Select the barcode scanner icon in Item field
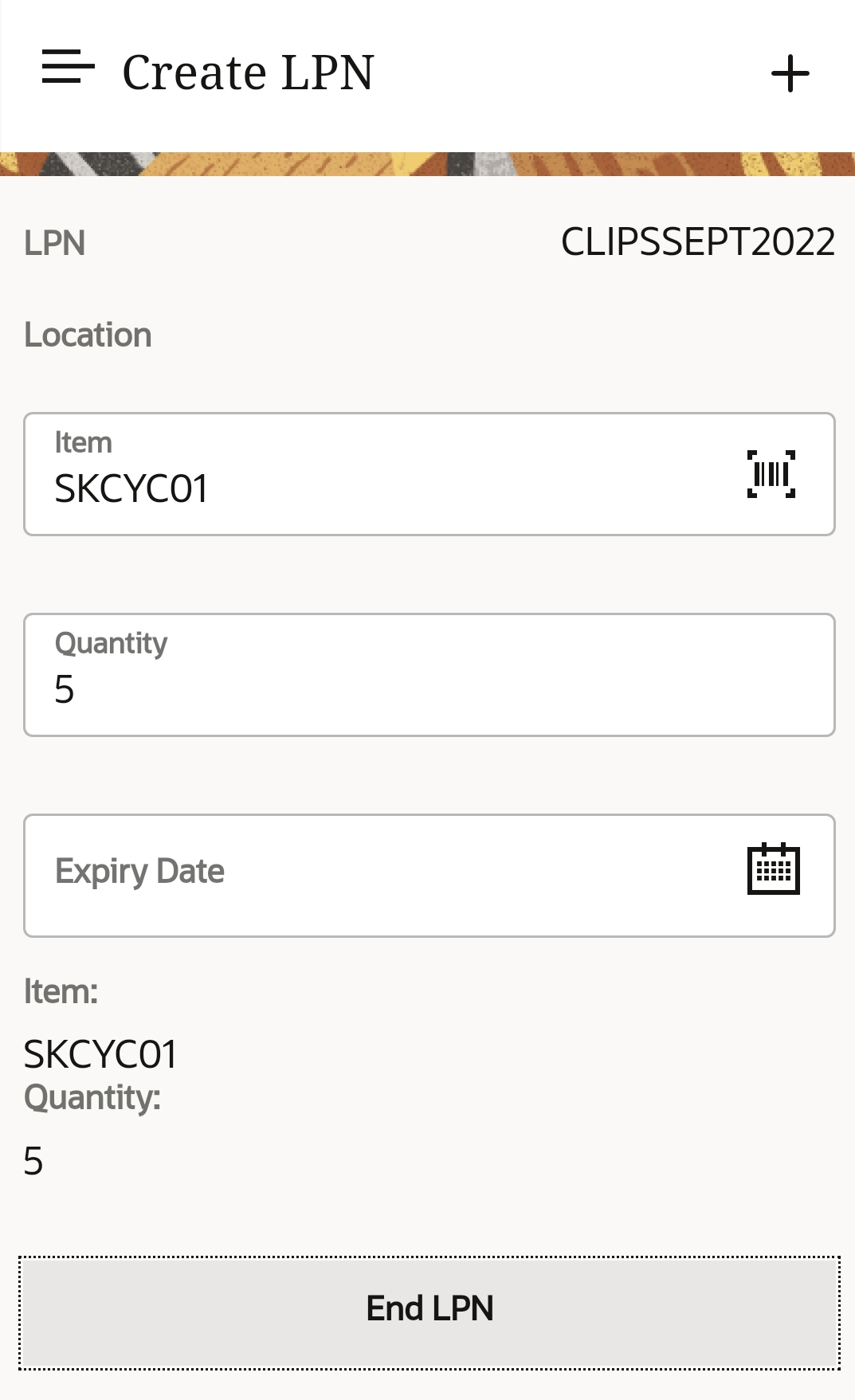 pos(770,473)
